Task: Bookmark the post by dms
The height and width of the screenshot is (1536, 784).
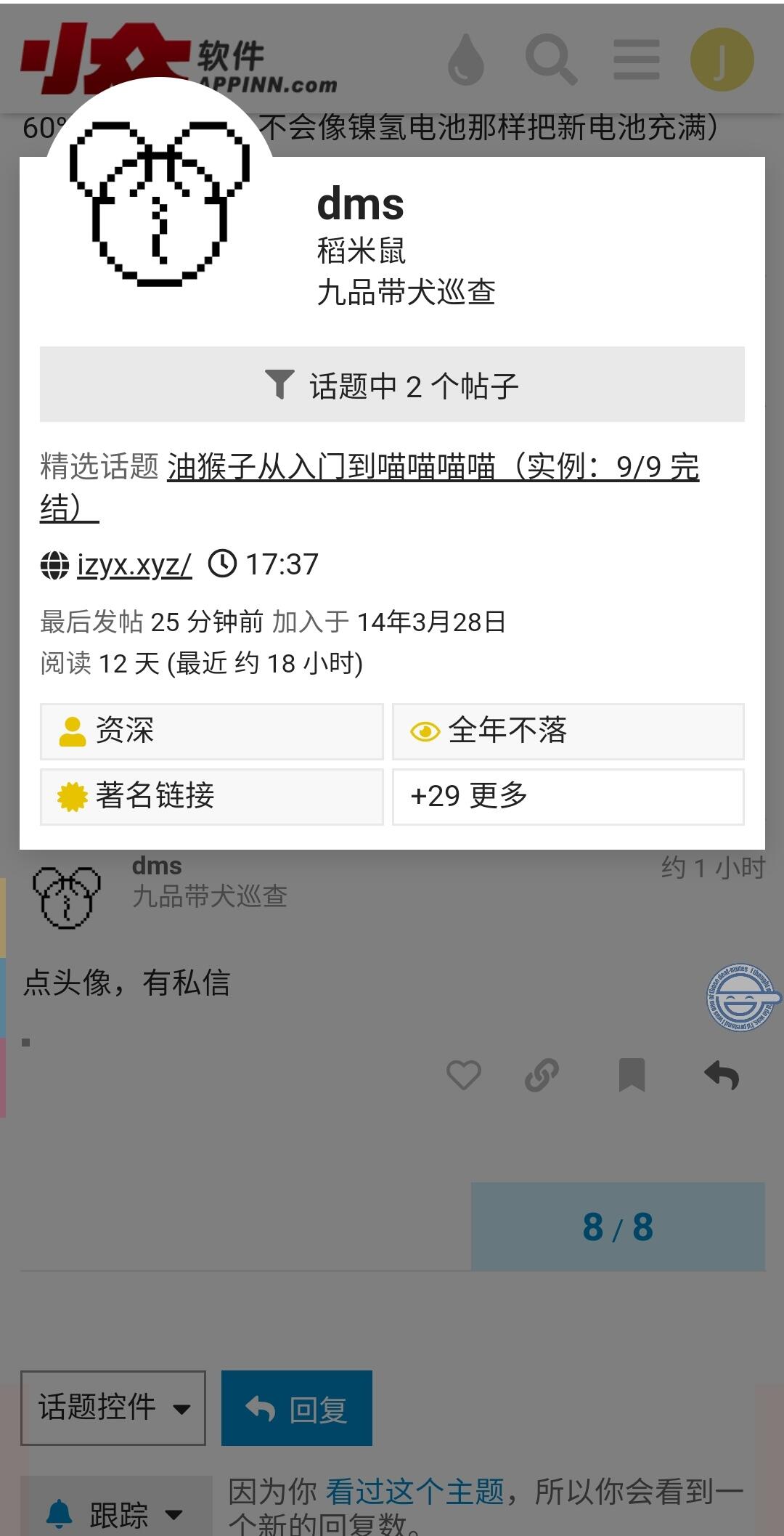Action: pos(632,1076)
